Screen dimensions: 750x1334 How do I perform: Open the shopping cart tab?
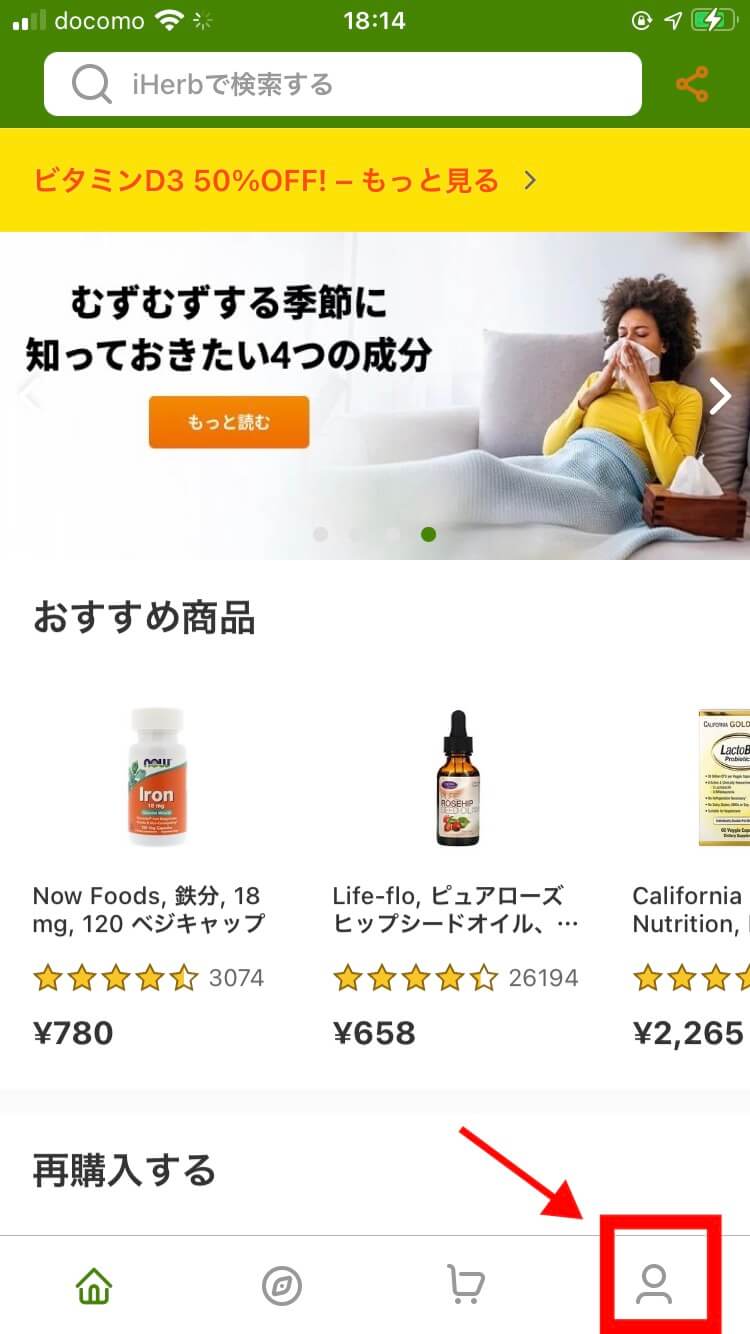point(465,1285)
